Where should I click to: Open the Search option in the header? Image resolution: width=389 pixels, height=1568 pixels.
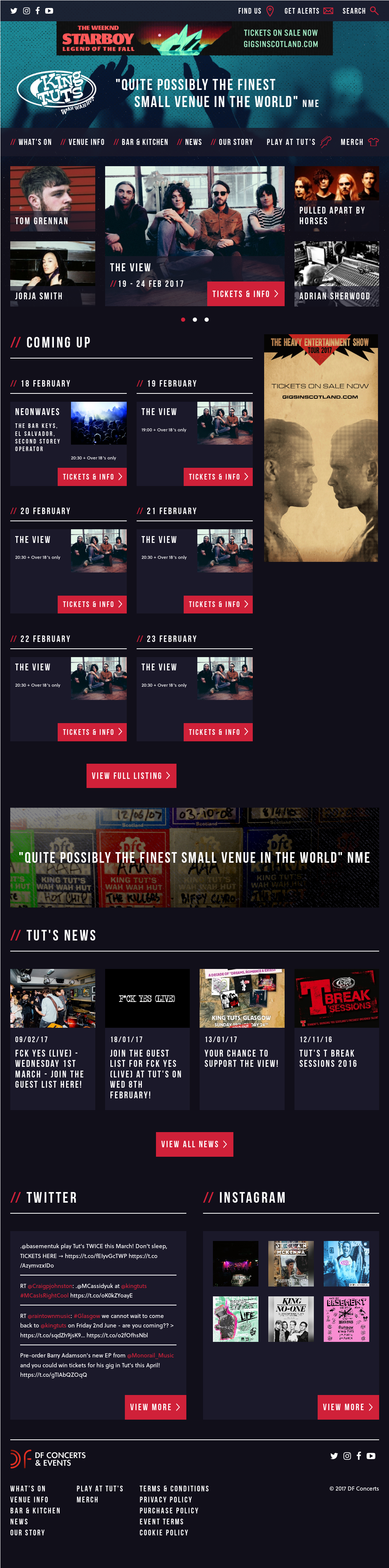[359, 11]
